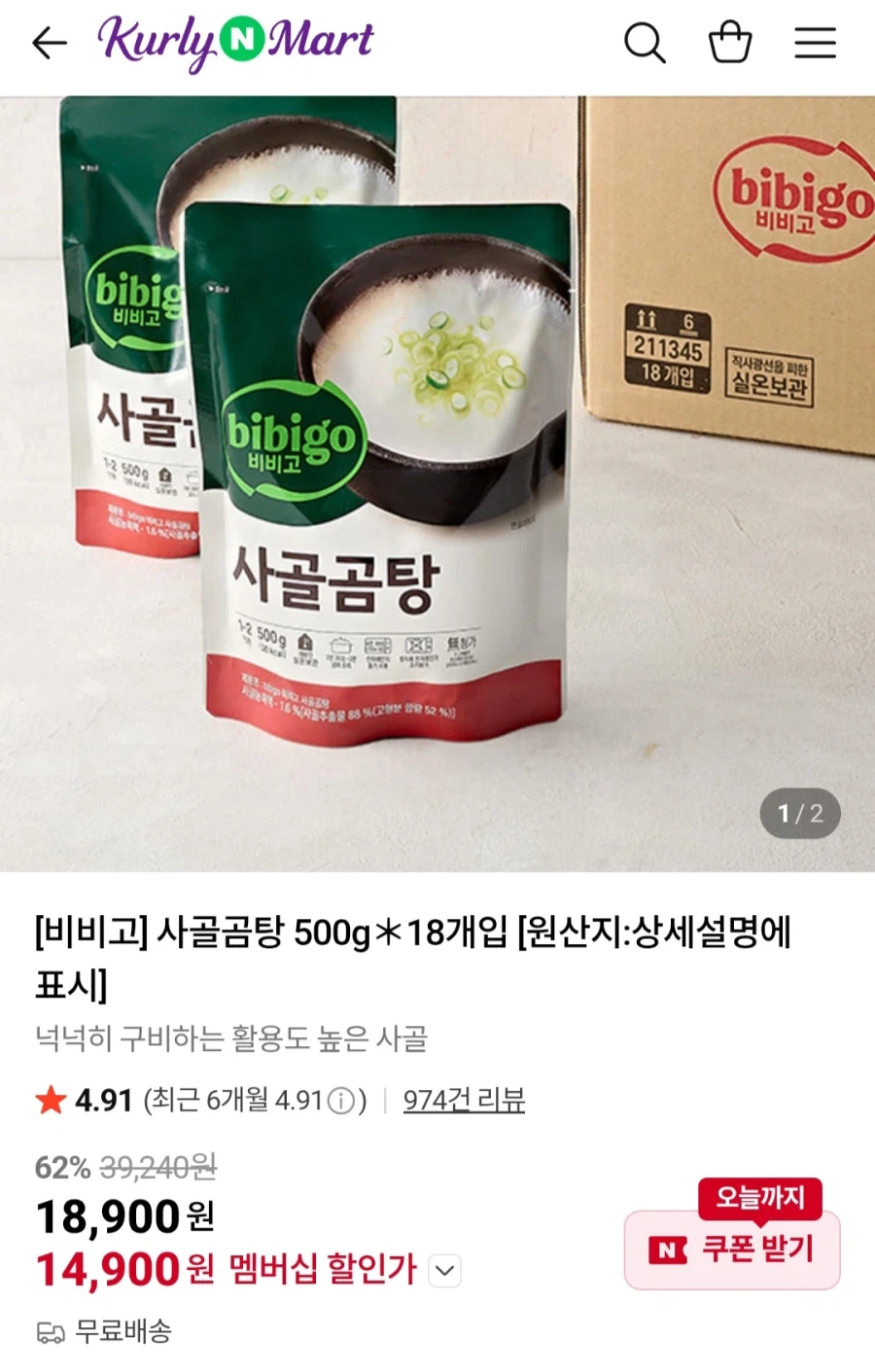Click the 오늘까지 coupon badge

pos(759,1198)
